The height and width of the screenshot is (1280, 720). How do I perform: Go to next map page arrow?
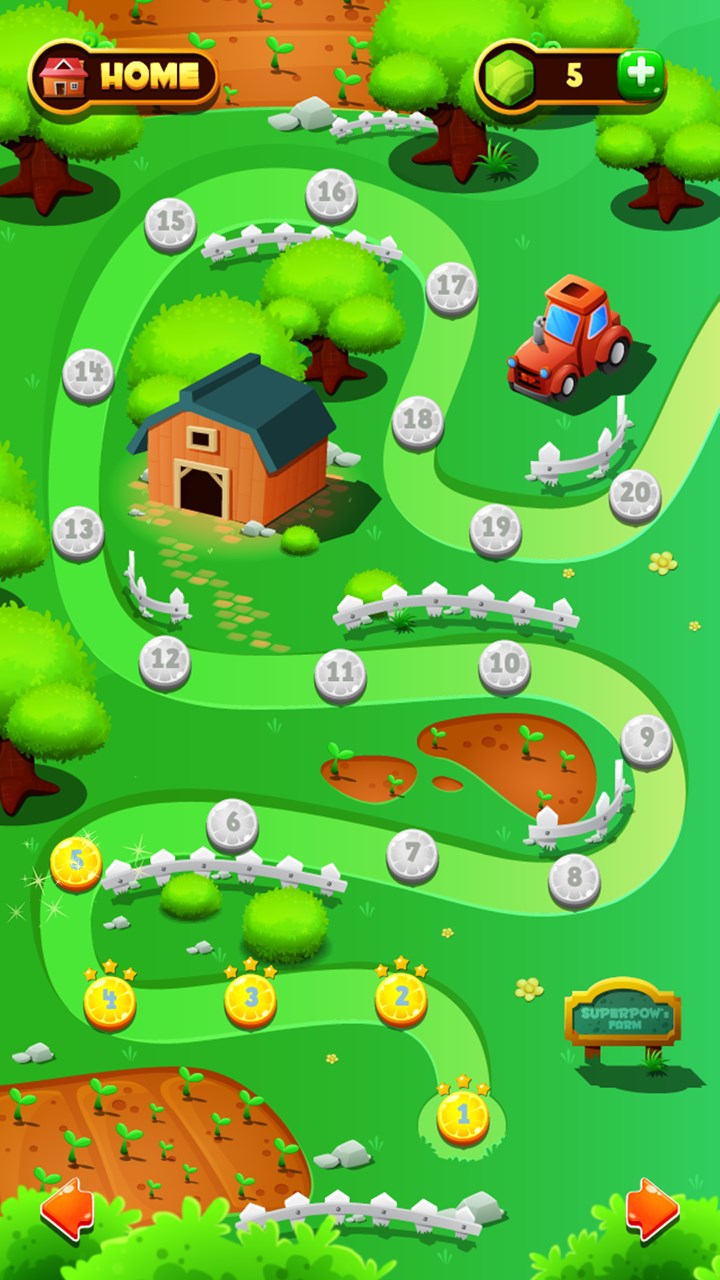653,1210
